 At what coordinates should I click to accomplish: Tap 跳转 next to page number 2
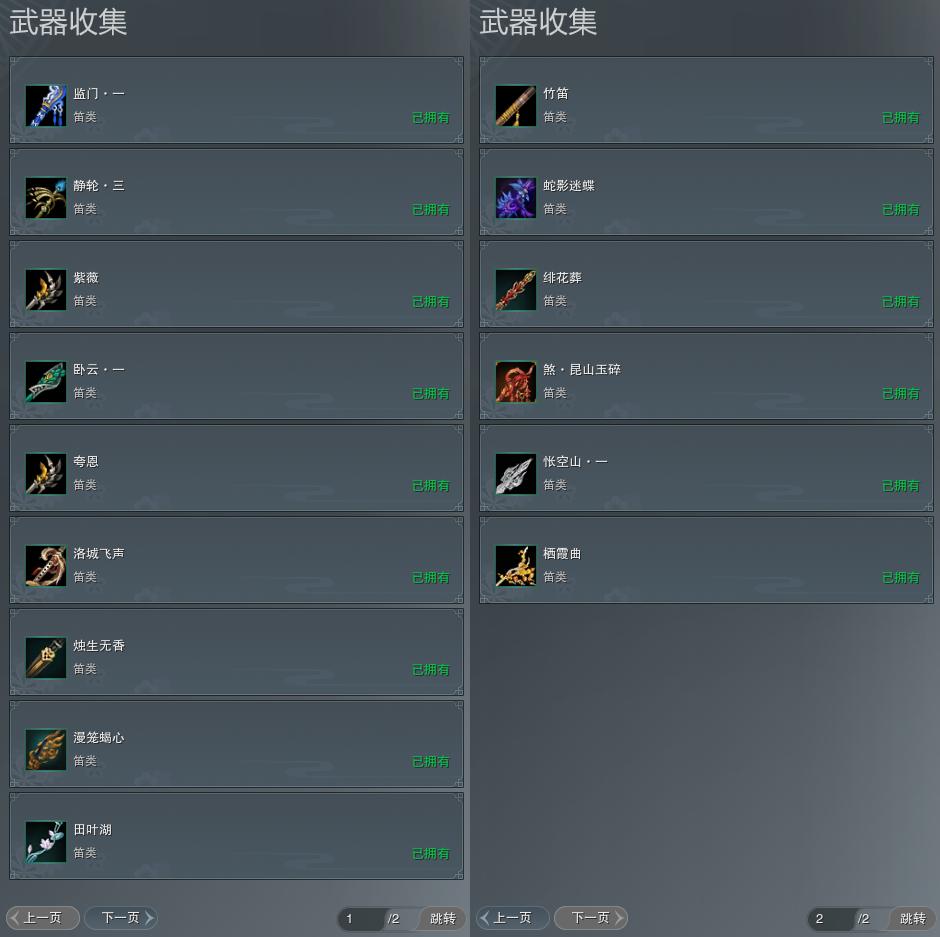912,919
